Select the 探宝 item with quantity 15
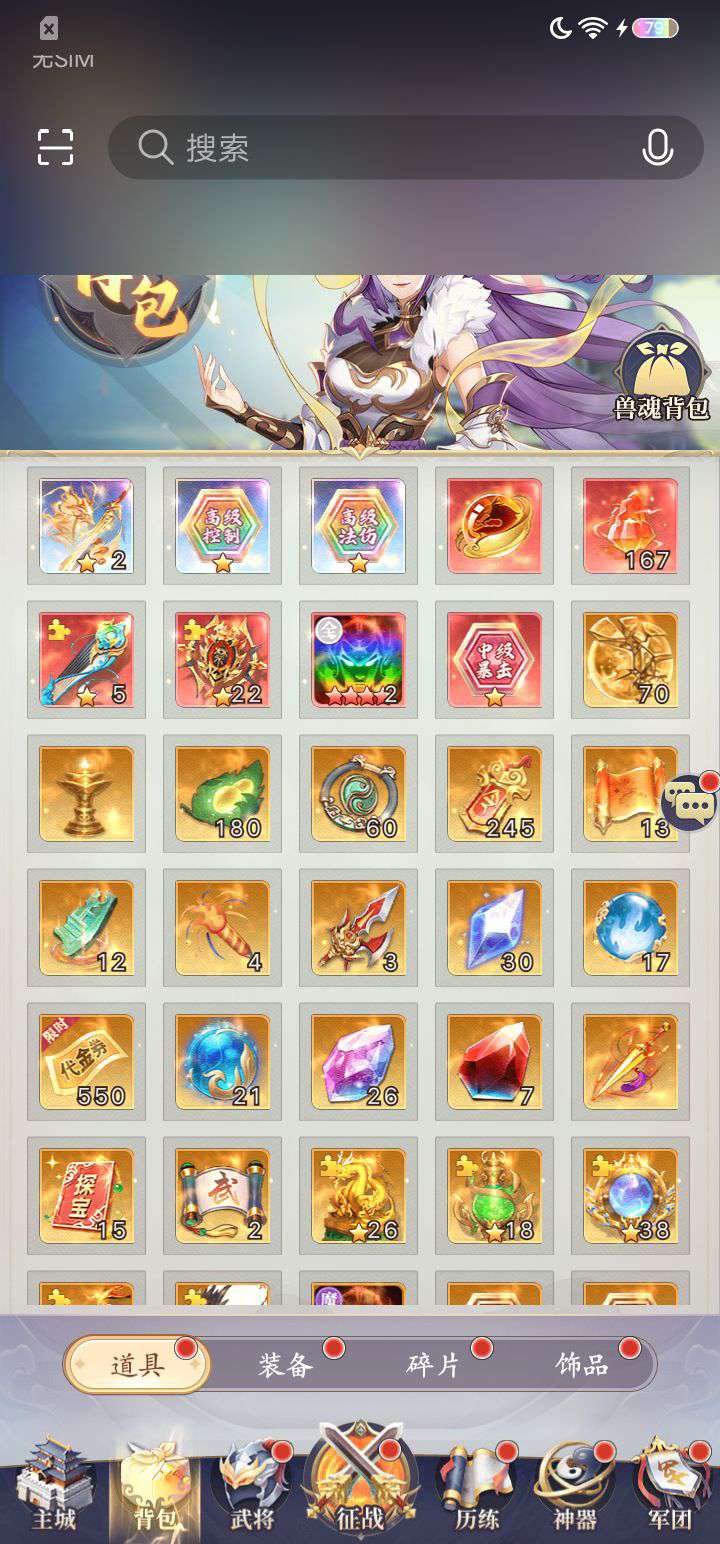This screenshot has width=720, height=1544. pos(86,1195)
